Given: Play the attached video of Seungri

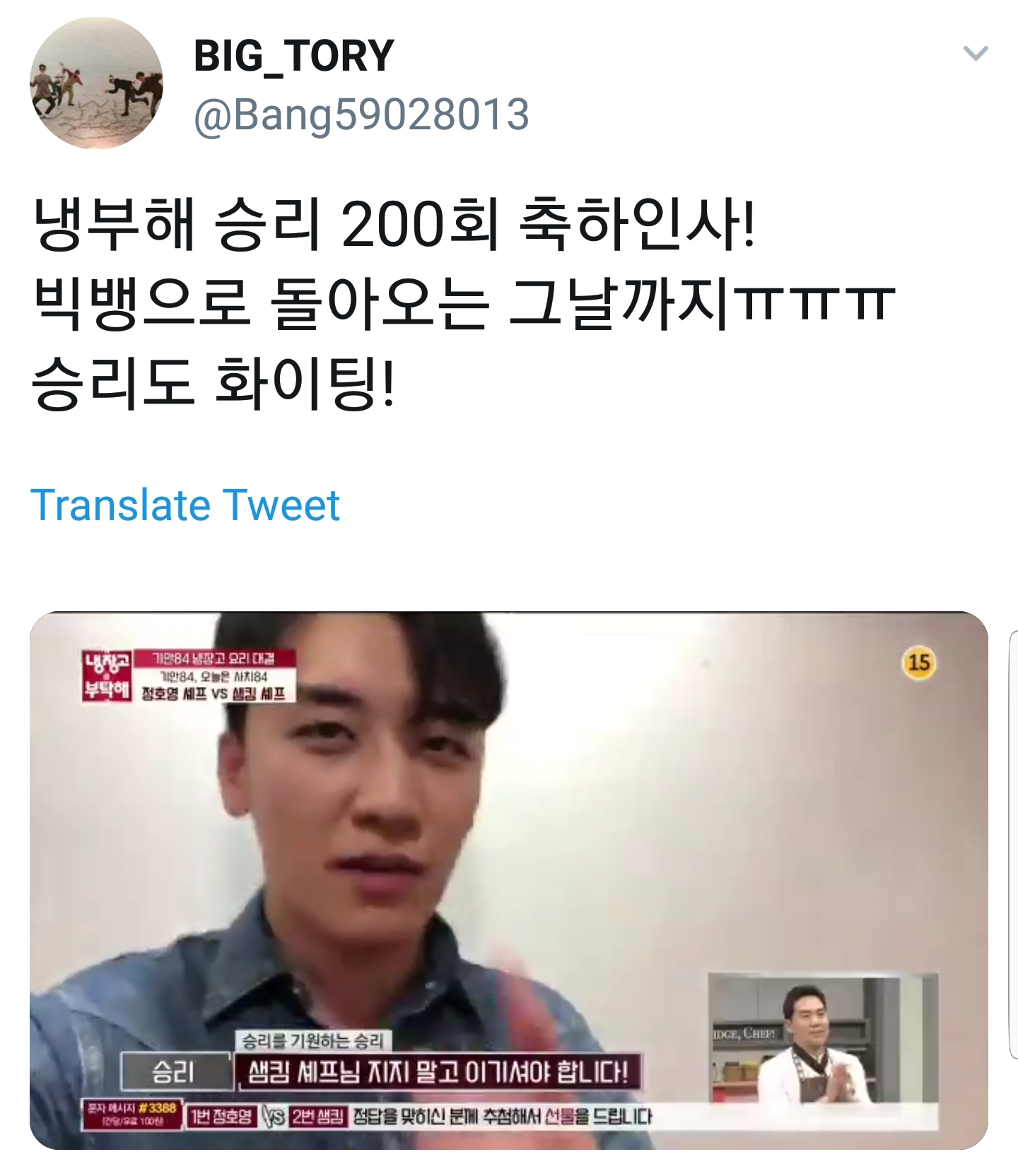Looking at the screenshot, I should coord(508,881).
